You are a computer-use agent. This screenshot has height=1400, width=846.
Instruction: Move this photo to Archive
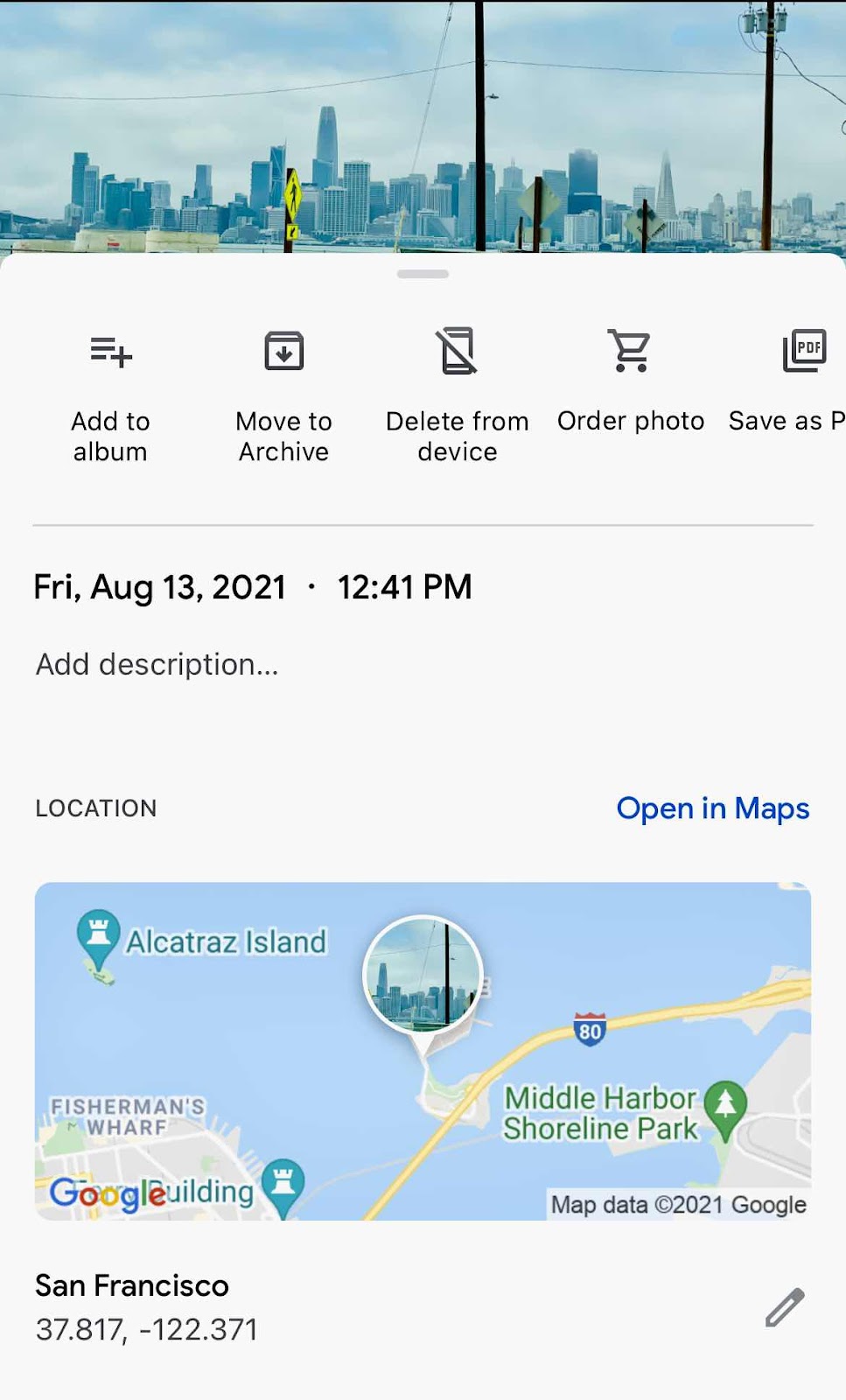click(283, 394)
